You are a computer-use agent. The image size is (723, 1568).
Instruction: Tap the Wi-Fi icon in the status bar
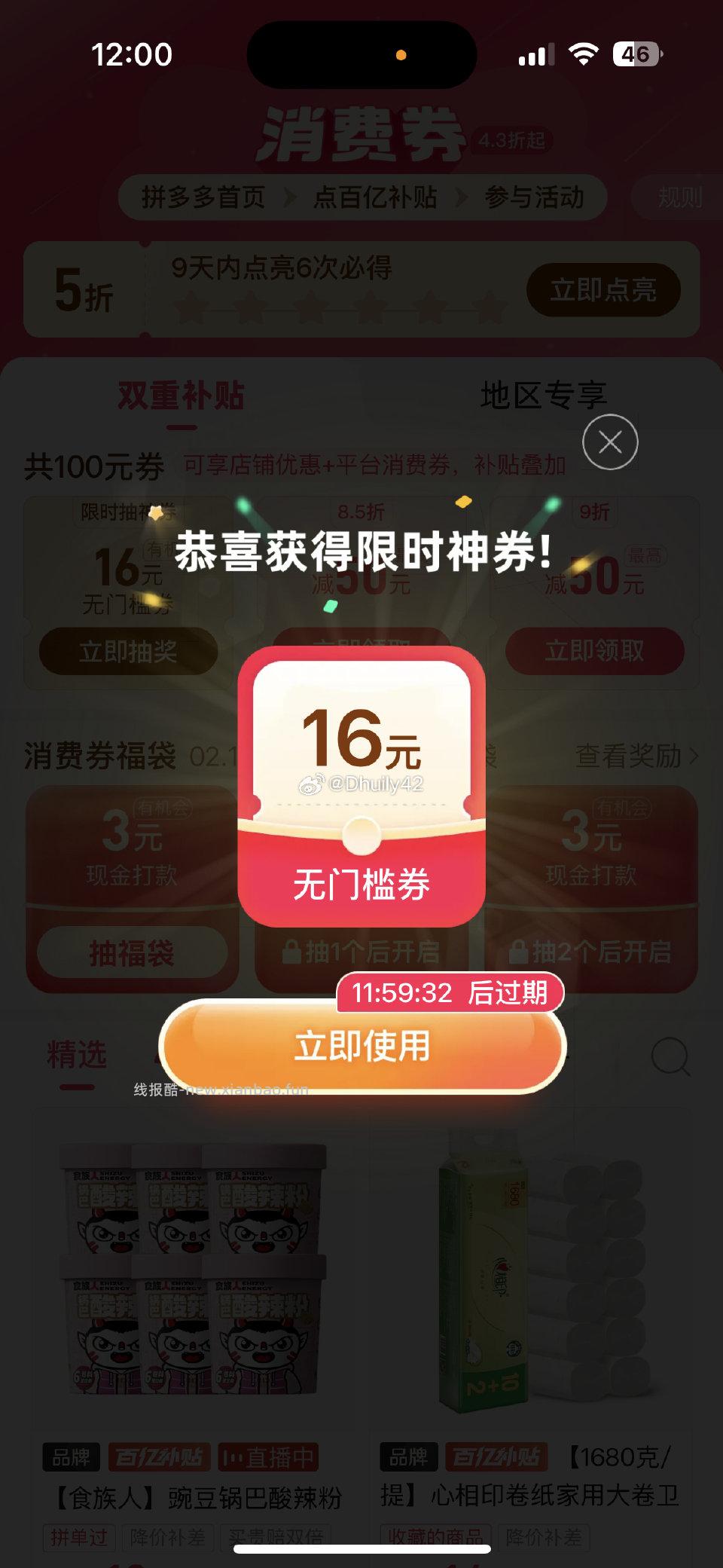pyautogui.click(x=585, y=54)
